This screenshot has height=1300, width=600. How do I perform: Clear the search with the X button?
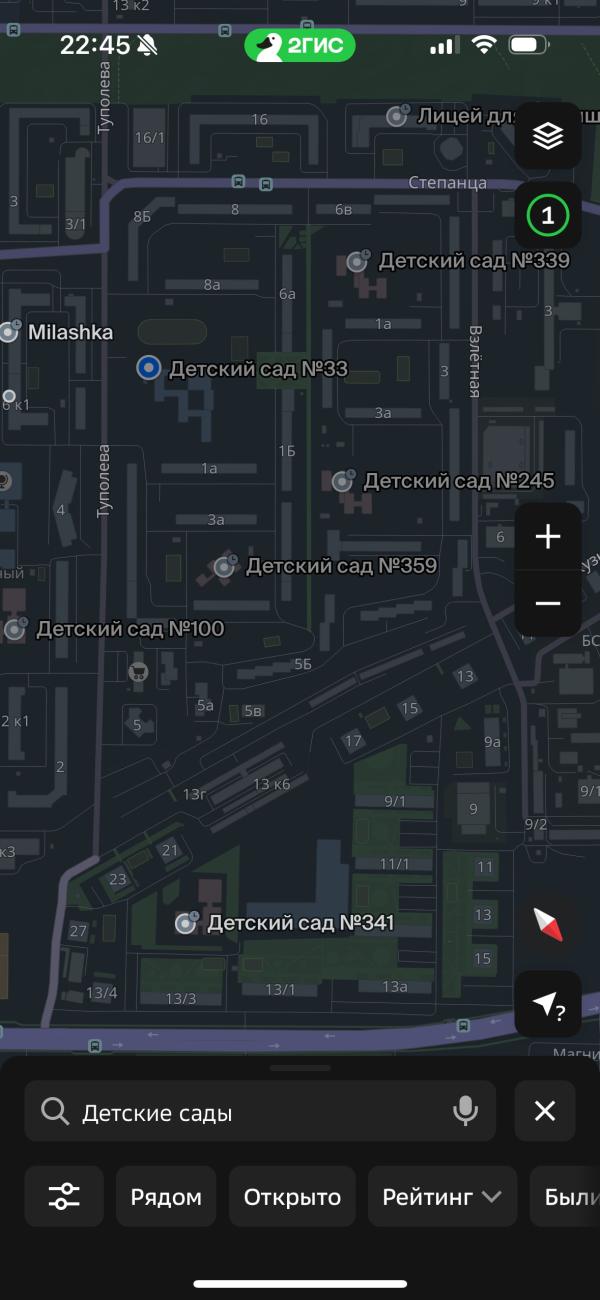pos(545,1111)
